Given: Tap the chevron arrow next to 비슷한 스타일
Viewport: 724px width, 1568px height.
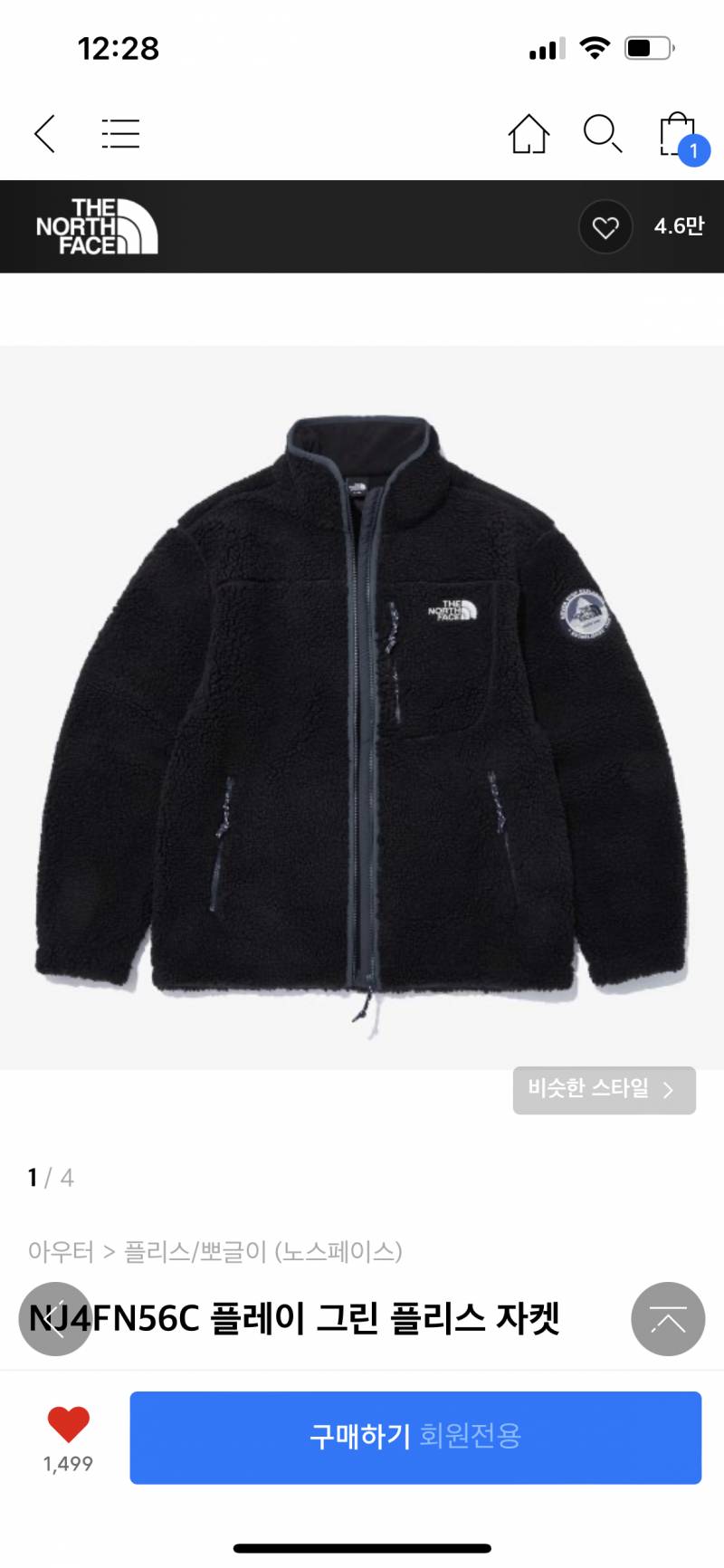Looking at the screenshot, I should pyautogui.click(x=668, y=1091).
